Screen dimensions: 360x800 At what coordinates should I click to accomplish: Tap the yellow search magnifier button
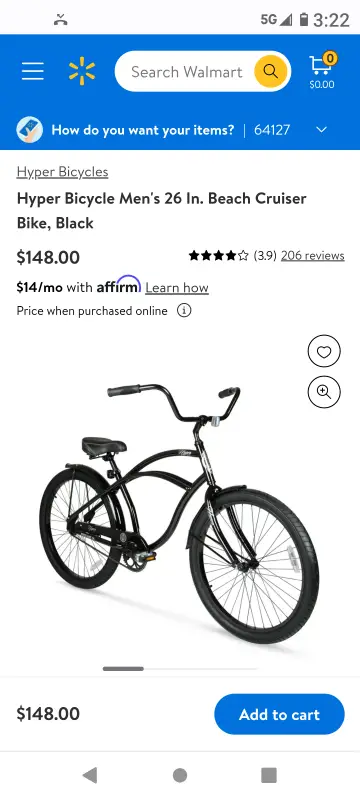(270, 71)
